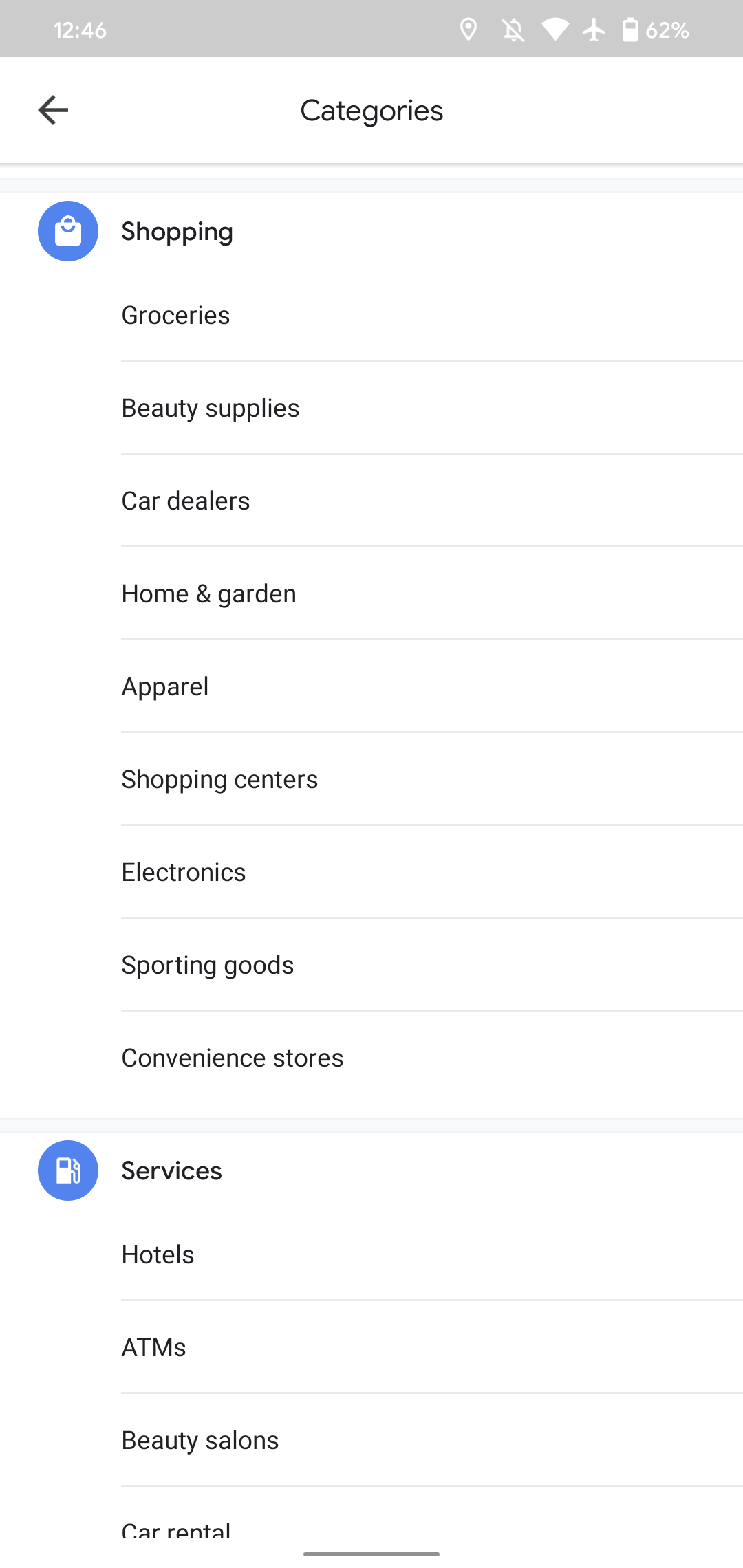Go back from Categories screen

tap(53, 110)
